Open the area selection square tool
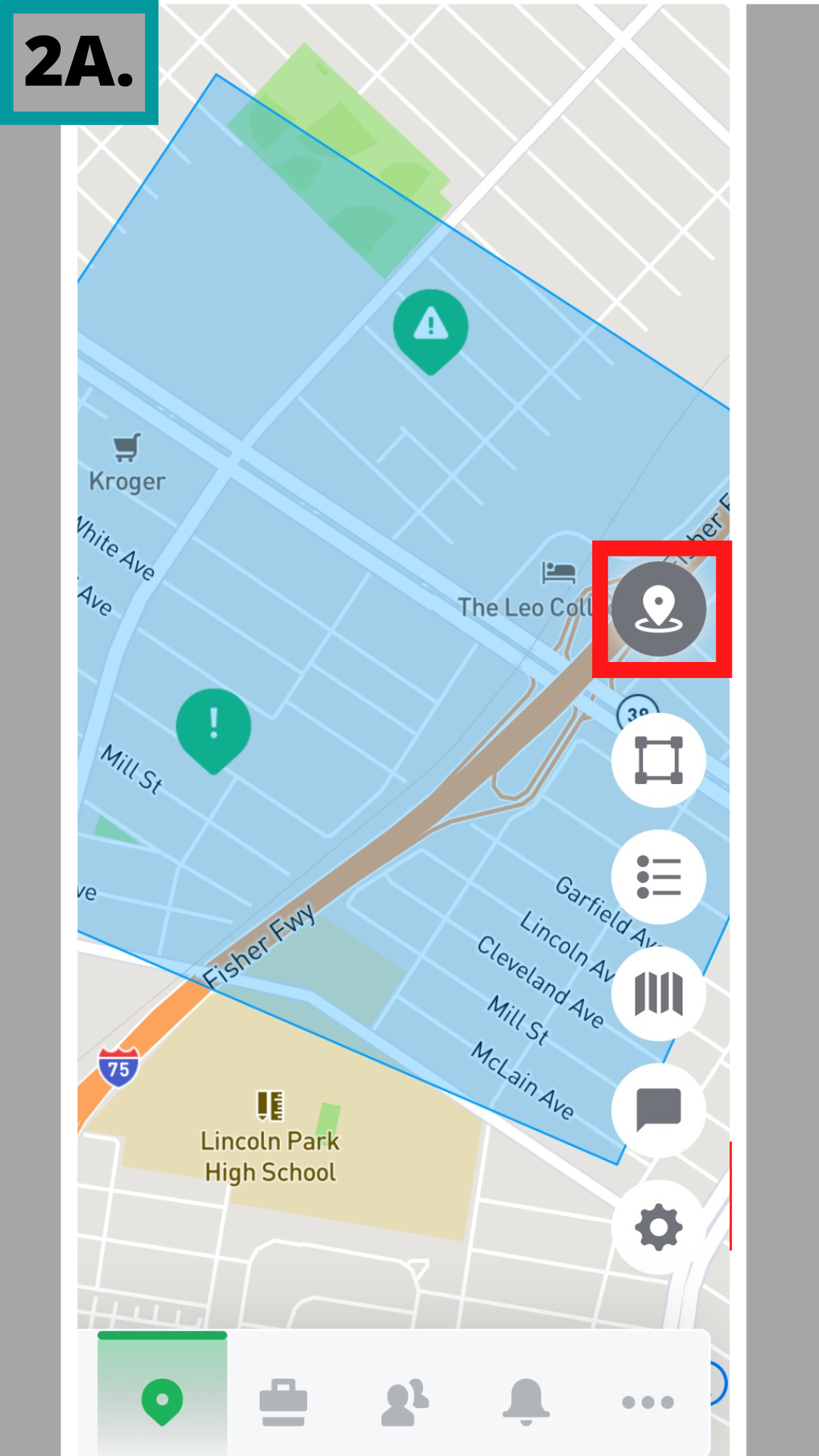This screenshot has height=1456, width=819. [658, 760]
